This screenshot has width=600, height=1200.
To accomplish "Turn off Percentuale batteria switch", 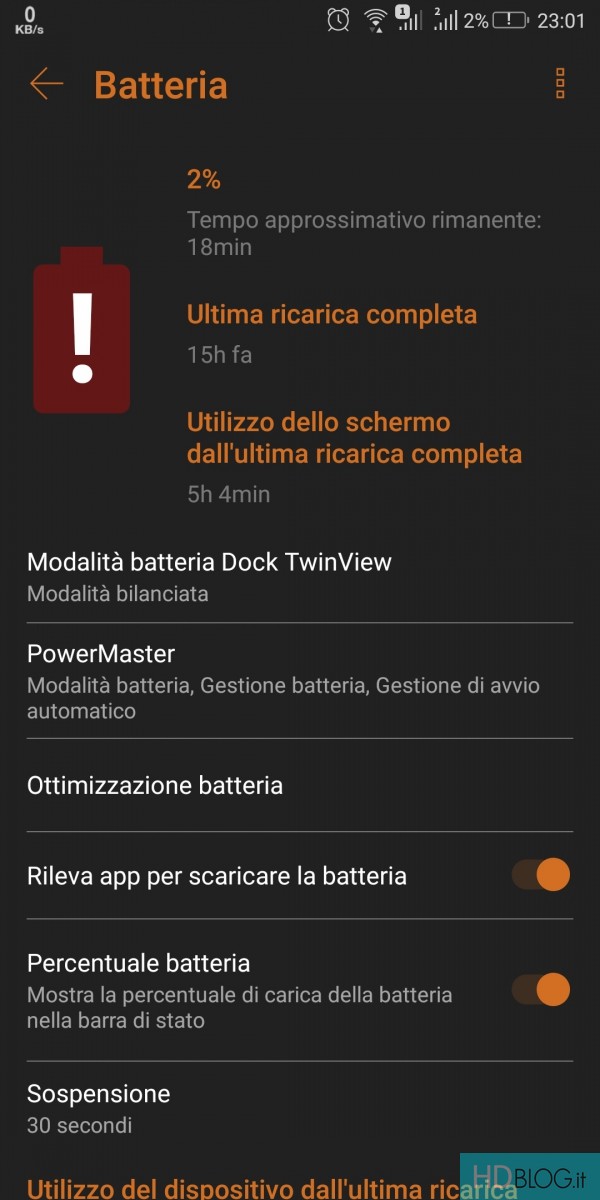I will (541, 990).
